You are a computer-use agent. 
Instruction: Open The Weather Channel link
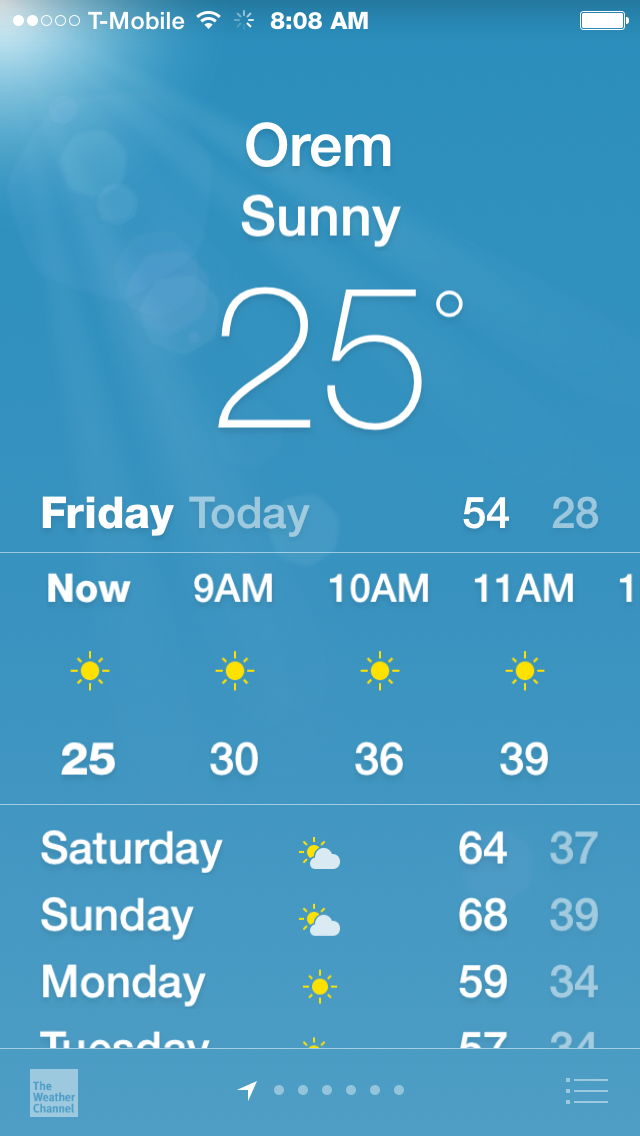(x=54, y=1092)
